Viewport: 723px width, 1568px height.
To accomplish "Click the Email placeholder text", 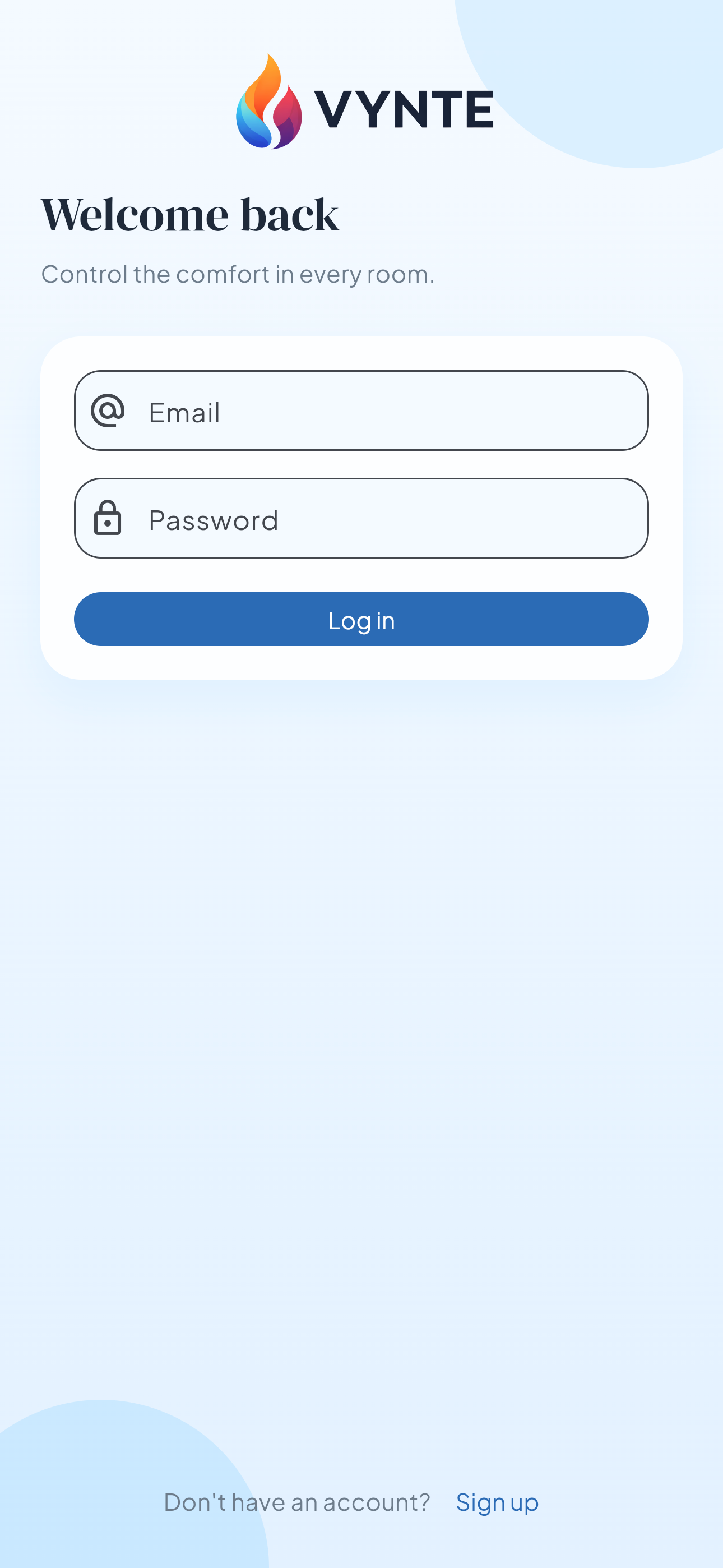I will coord(184,412).
